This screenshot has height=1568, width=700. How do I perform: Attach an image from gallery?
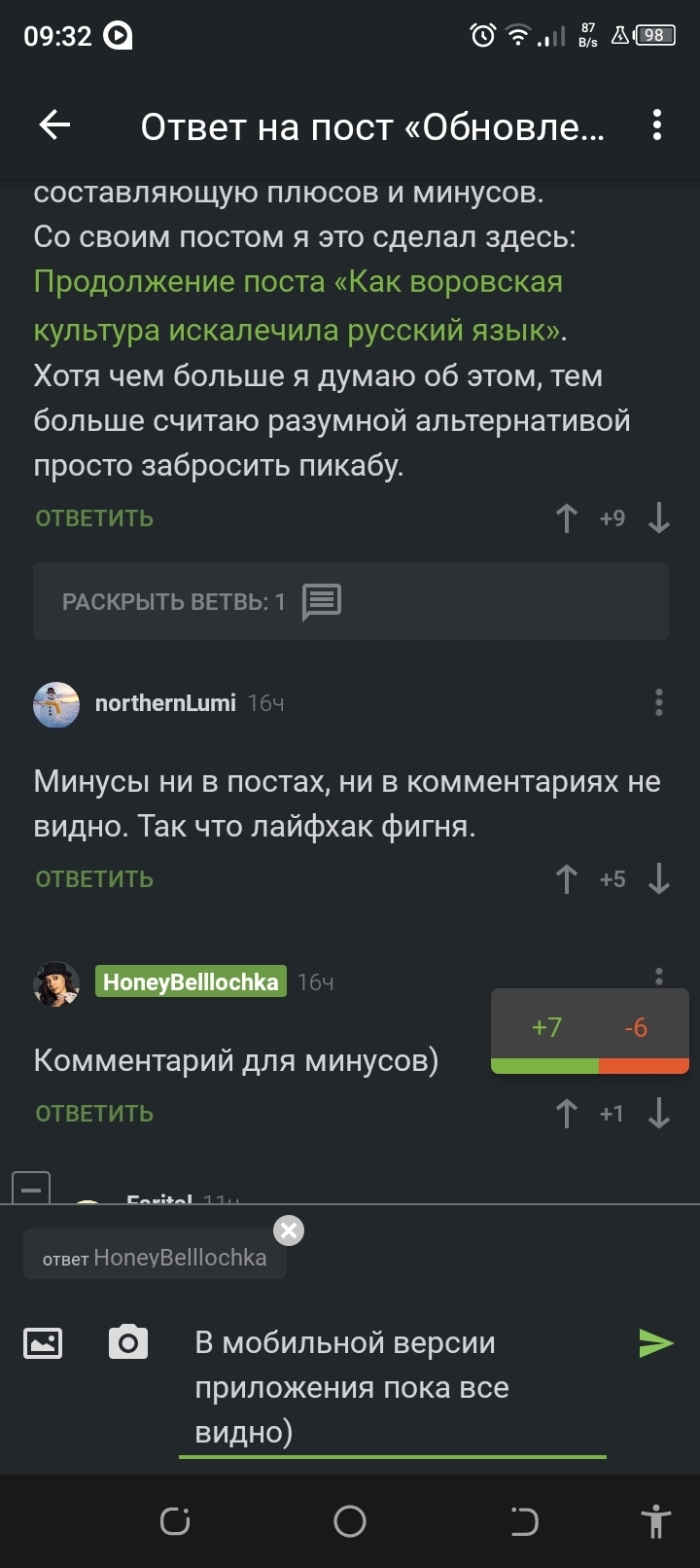click(43, 1343)
